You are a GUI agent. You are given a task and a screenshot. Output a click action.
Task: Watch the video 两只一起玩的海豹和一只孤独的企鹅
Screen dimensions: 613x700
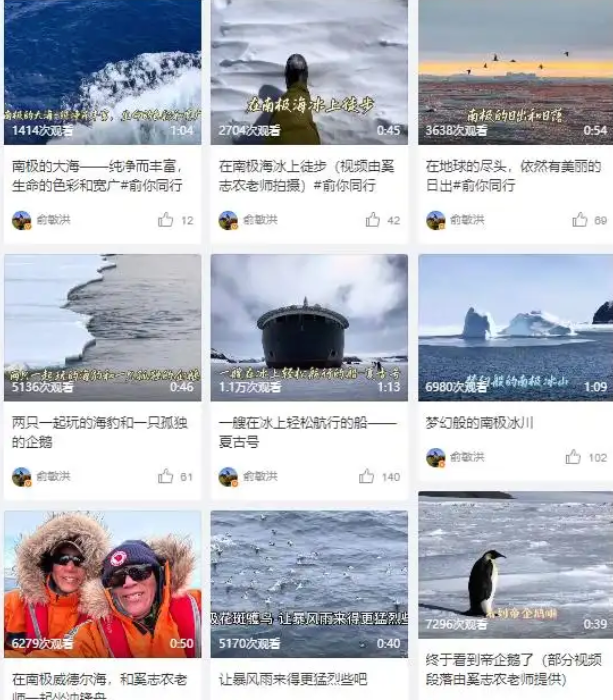click(x=102, y=327)
